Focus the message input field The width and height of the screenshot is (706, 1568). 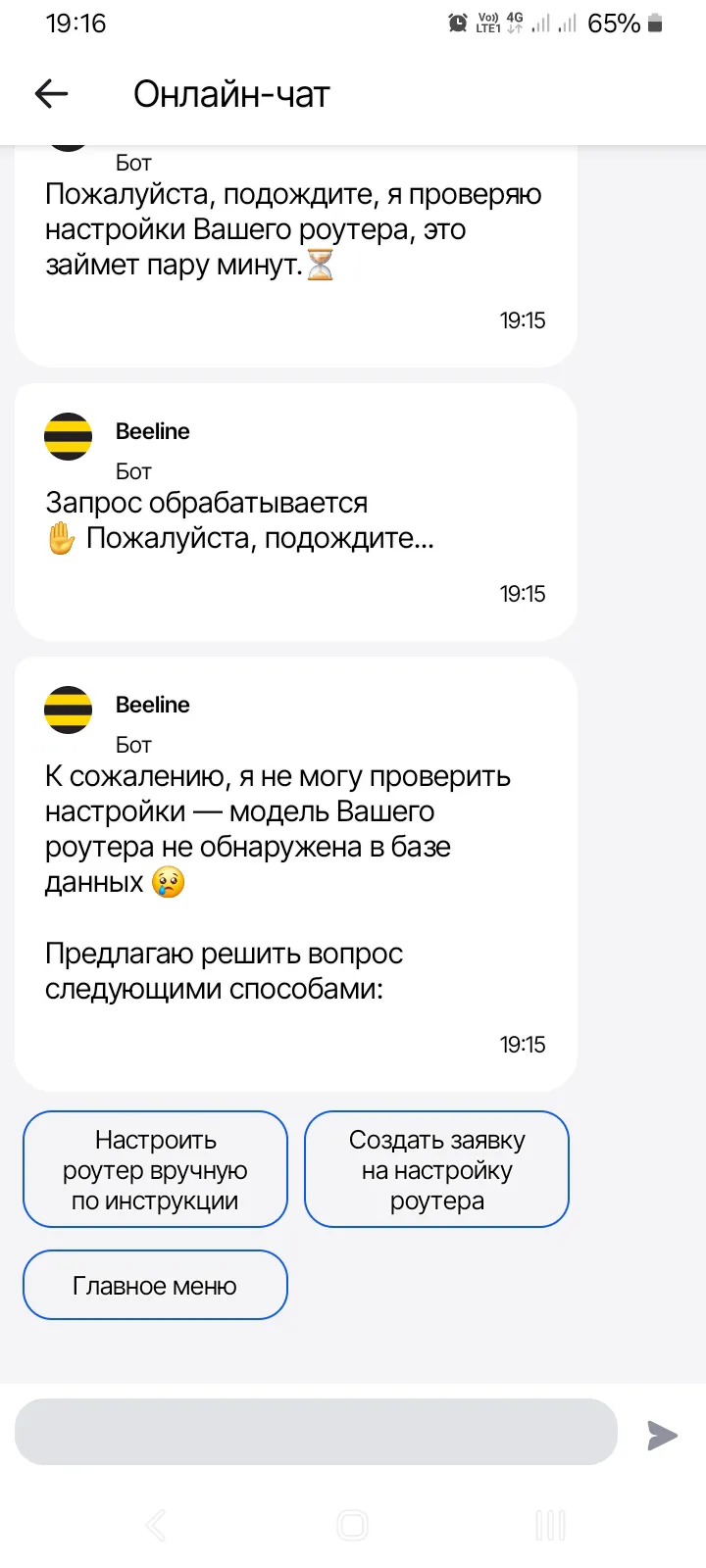316,1432
